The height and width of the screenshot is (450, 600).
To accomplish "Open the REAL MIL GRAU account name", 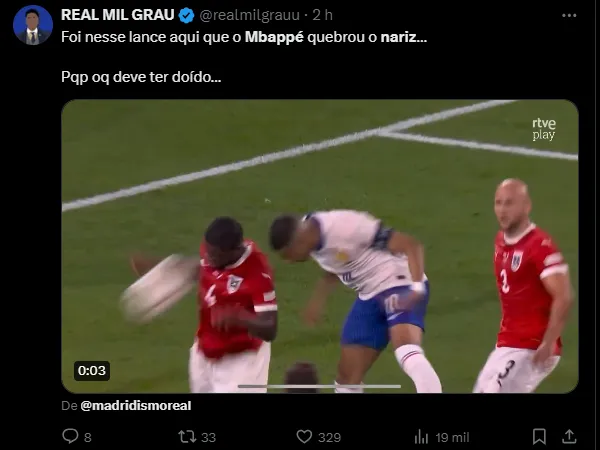I will coord(117,15).
